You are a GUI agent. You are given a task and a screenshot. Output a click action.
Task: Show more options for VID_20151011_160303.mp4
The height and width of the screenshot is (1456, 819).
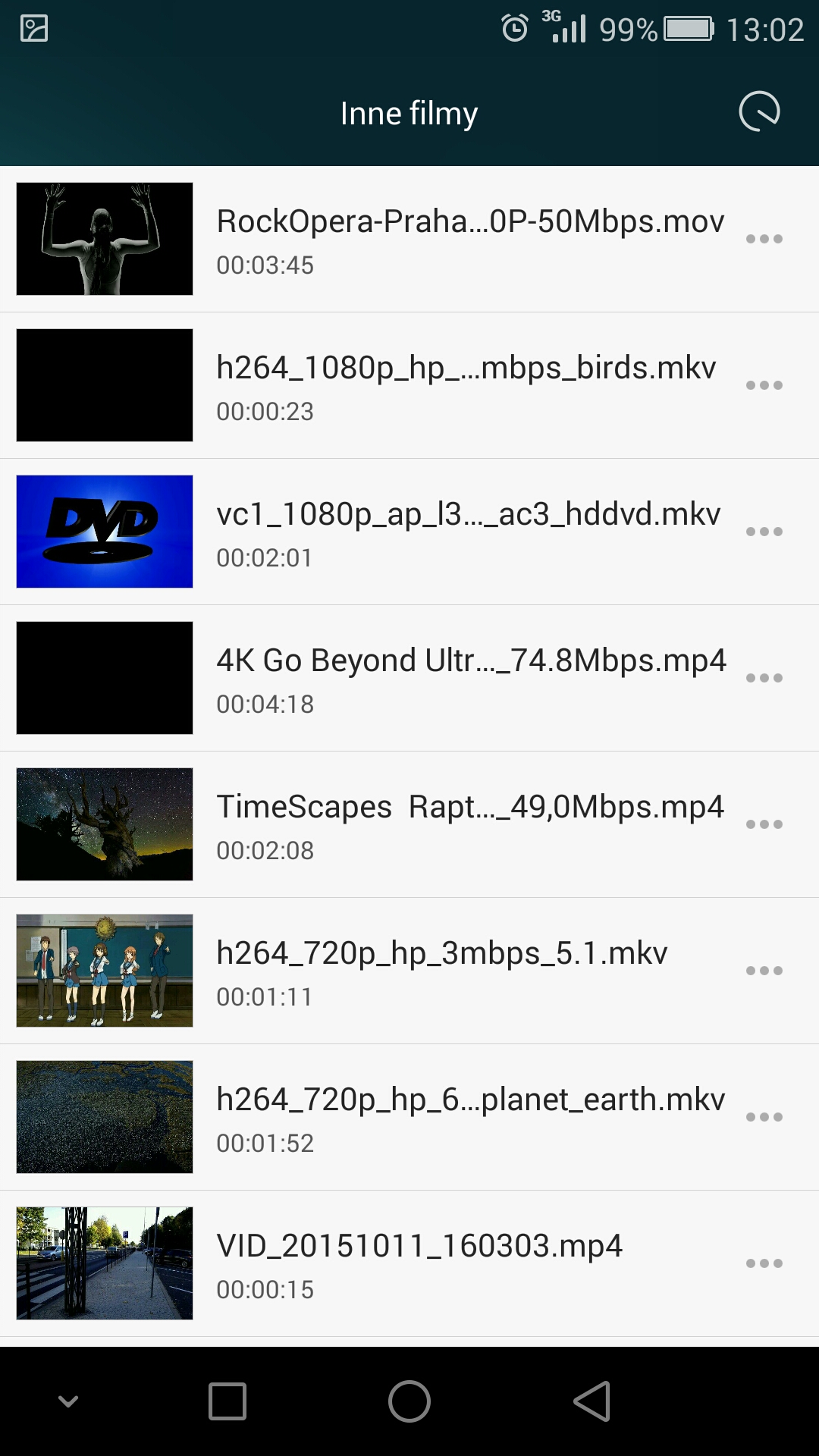point(764,1263)
